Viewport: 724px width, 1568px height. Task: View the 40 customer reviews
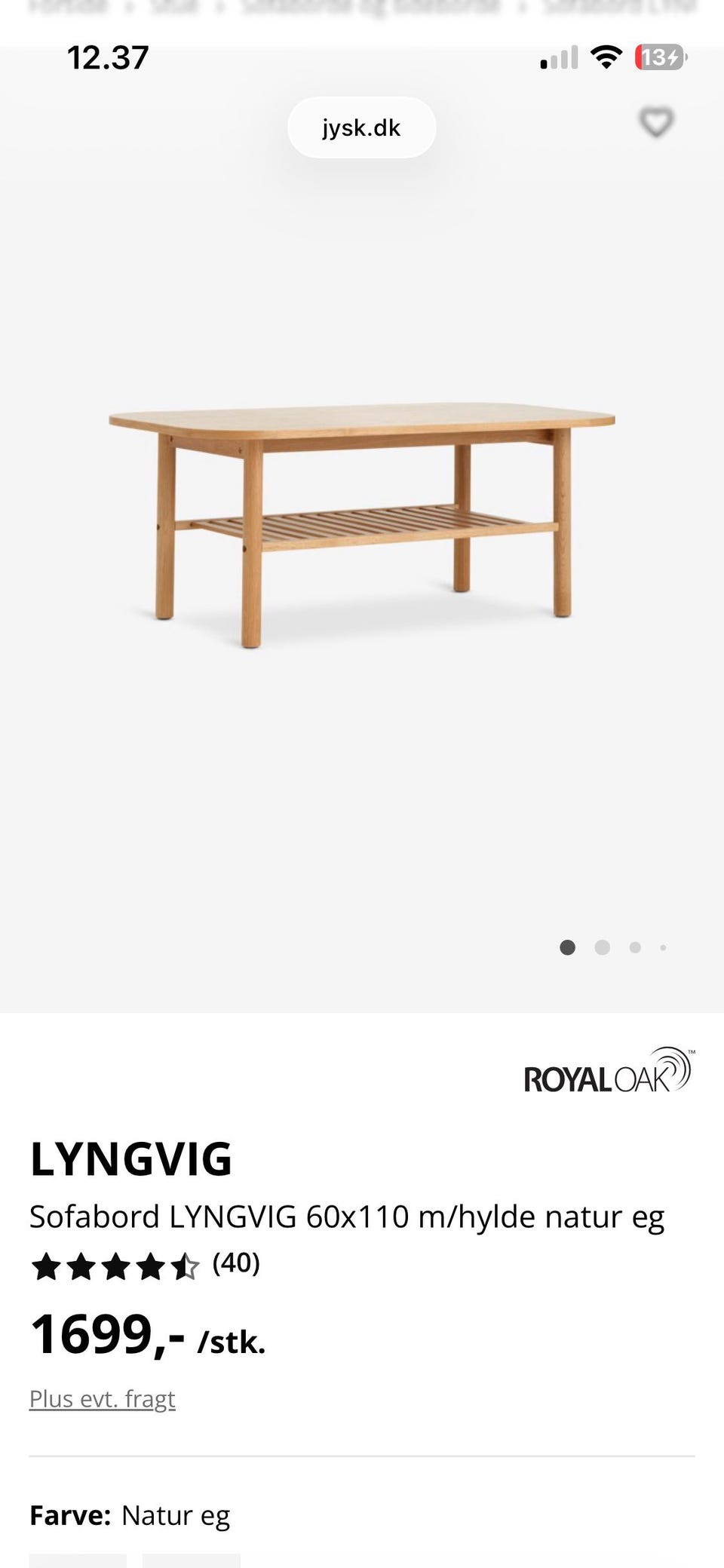[235, 1263]
